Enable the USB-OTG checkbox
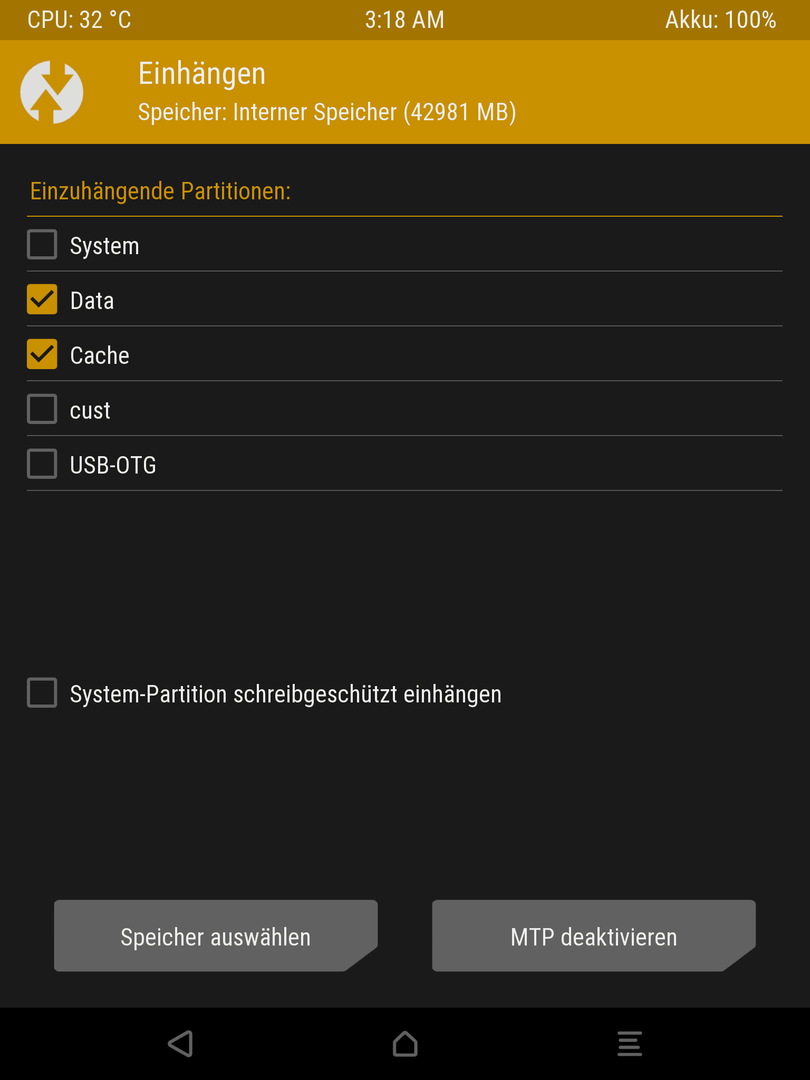The width and height of the screenshot is (810, 1080). 42,464
